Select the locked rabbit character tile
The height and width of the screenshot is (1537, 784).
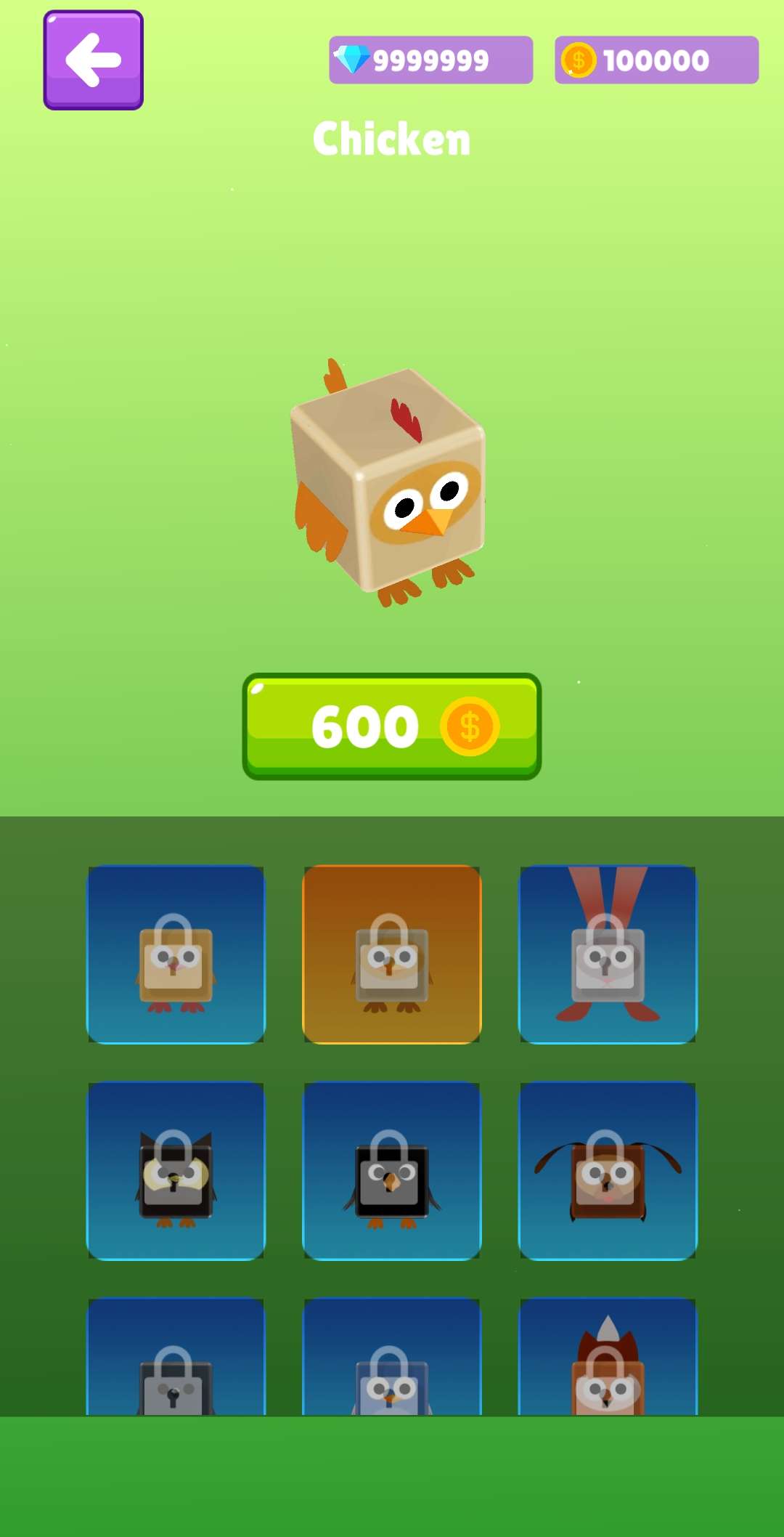608,954
